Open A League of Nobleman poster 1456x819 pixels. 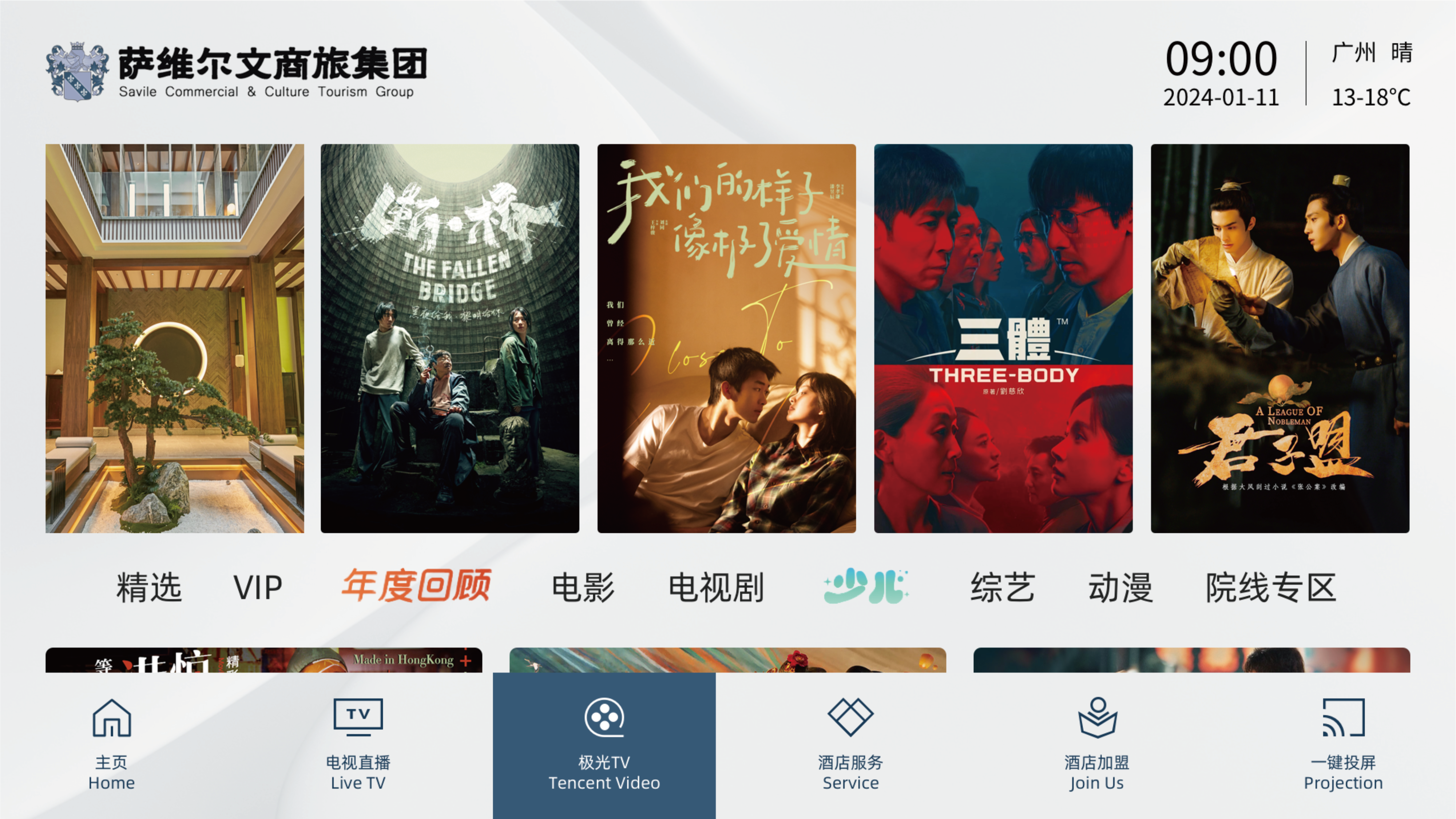(x=1280, y=338)
